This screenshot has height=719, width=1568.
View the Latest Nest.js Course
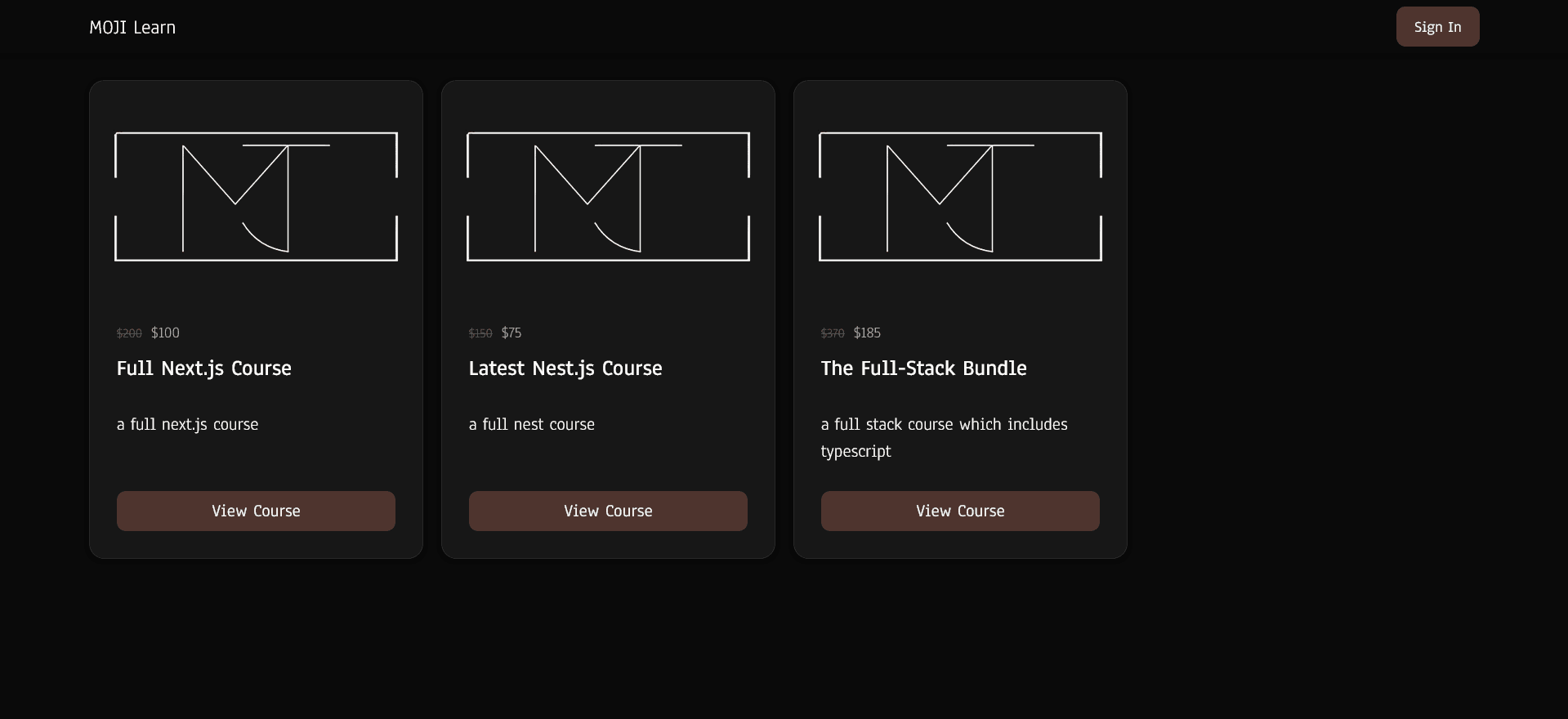pyautogui.click(x=608, y=511)
